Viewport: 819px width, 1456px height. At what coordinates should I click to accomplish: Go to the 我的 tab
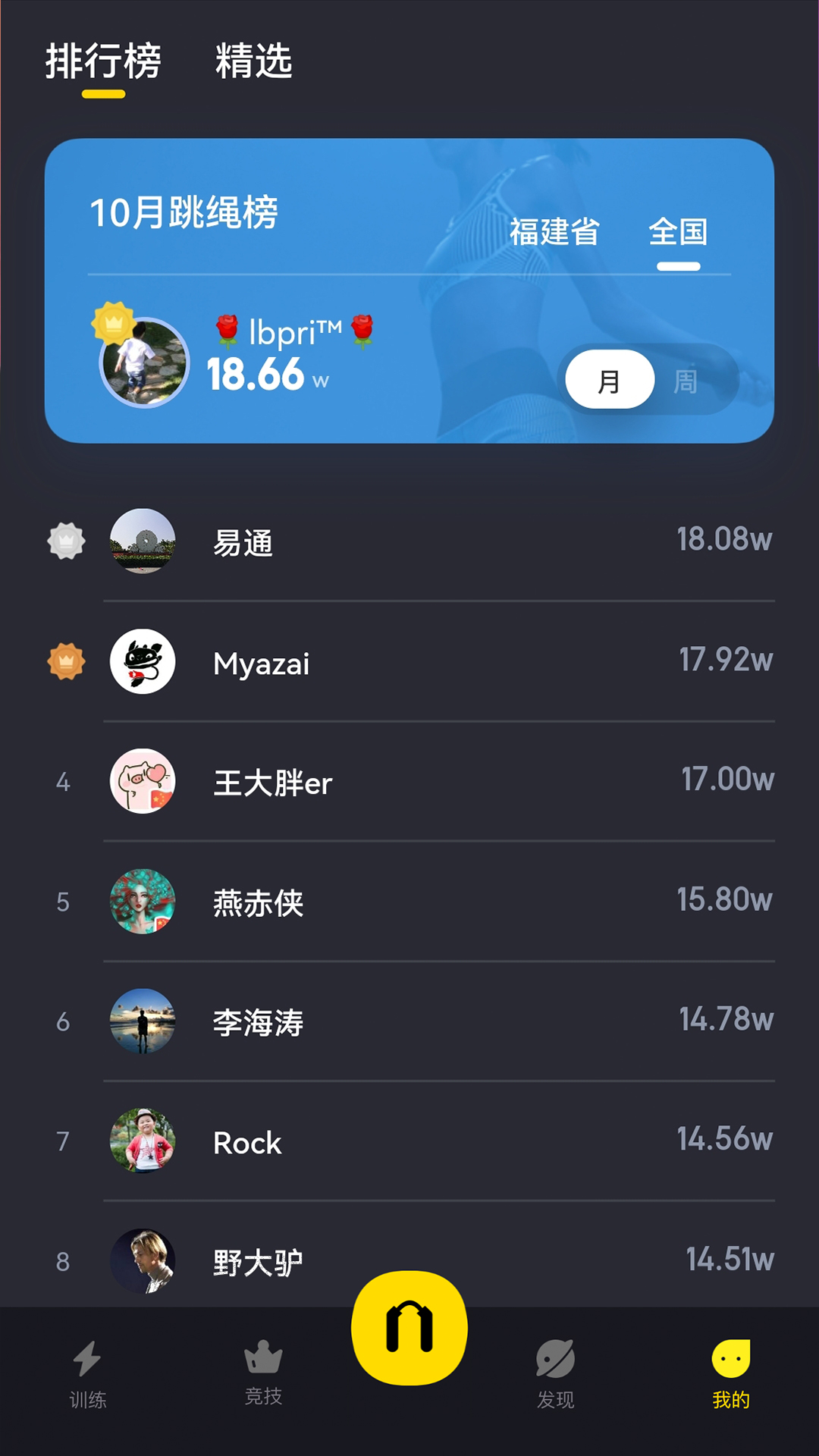pyautogui.click(x=730, y=1374)
